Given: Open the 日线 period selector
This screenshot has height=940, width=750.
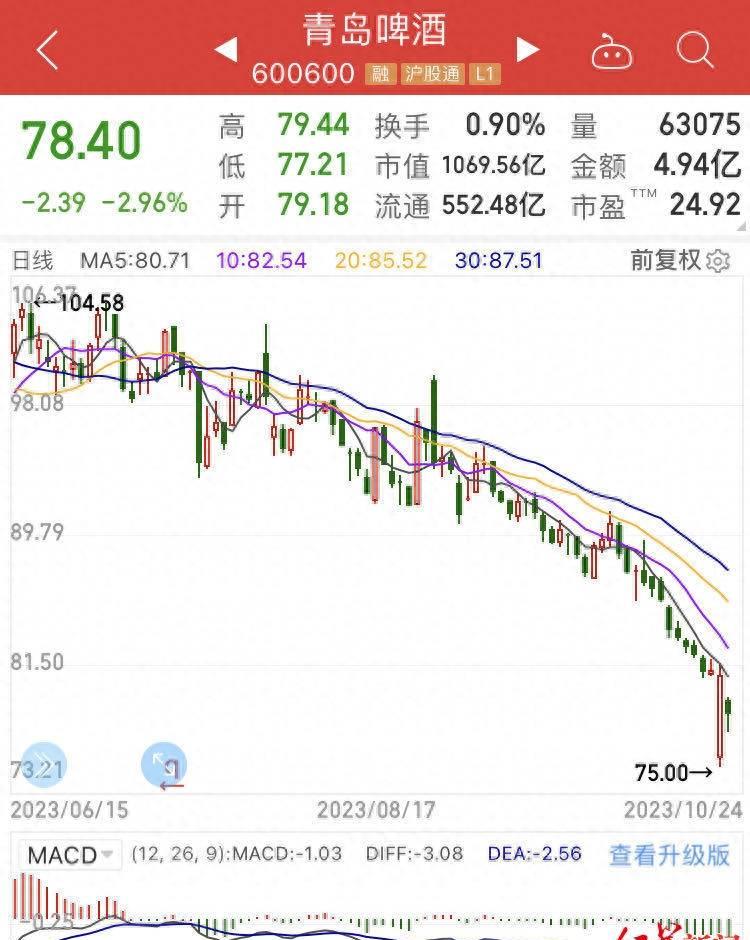Looking at the screenshot, I should click(33, 260).
